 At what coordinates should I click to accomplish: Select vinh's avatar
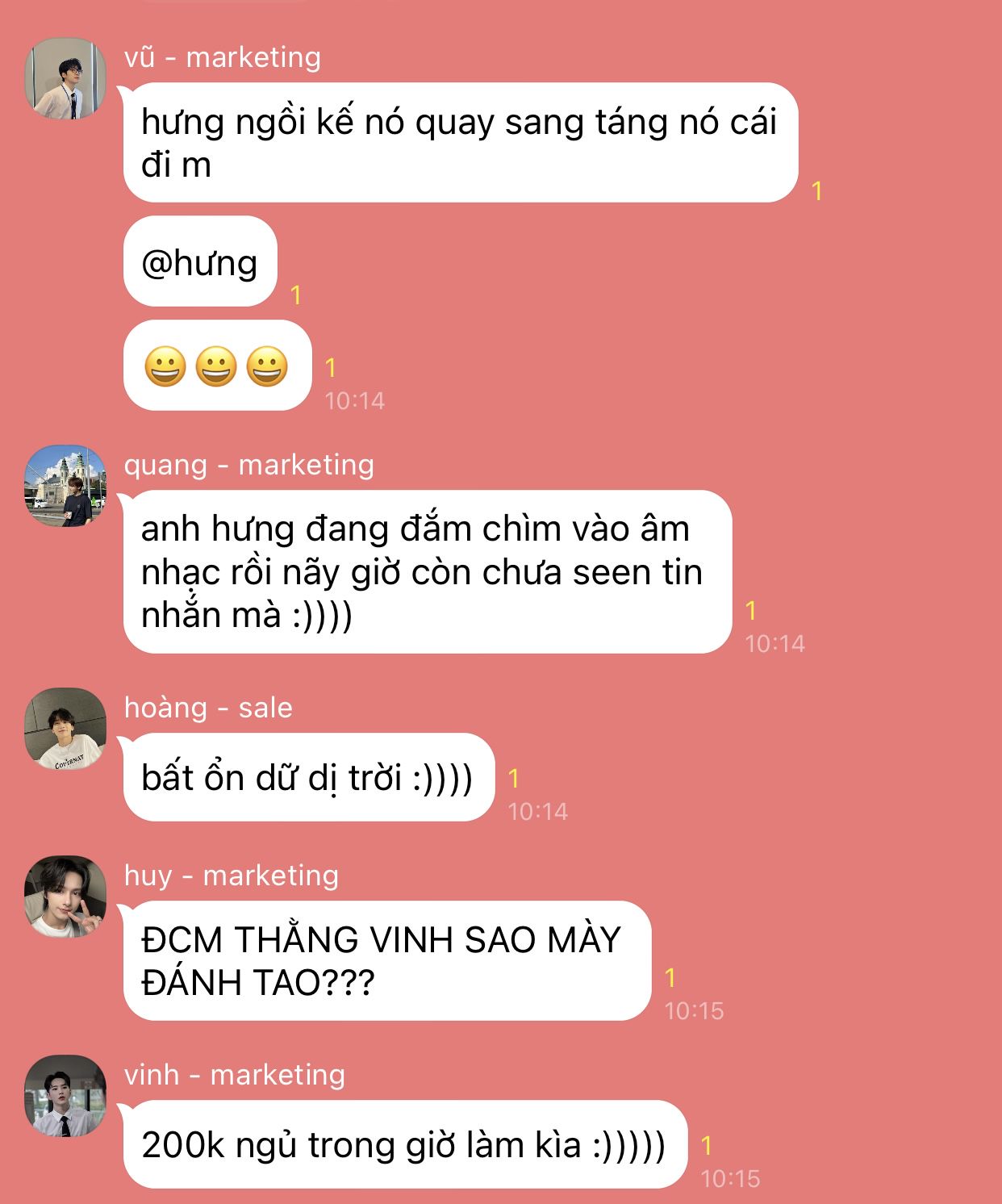click(x=65, y=1096)
